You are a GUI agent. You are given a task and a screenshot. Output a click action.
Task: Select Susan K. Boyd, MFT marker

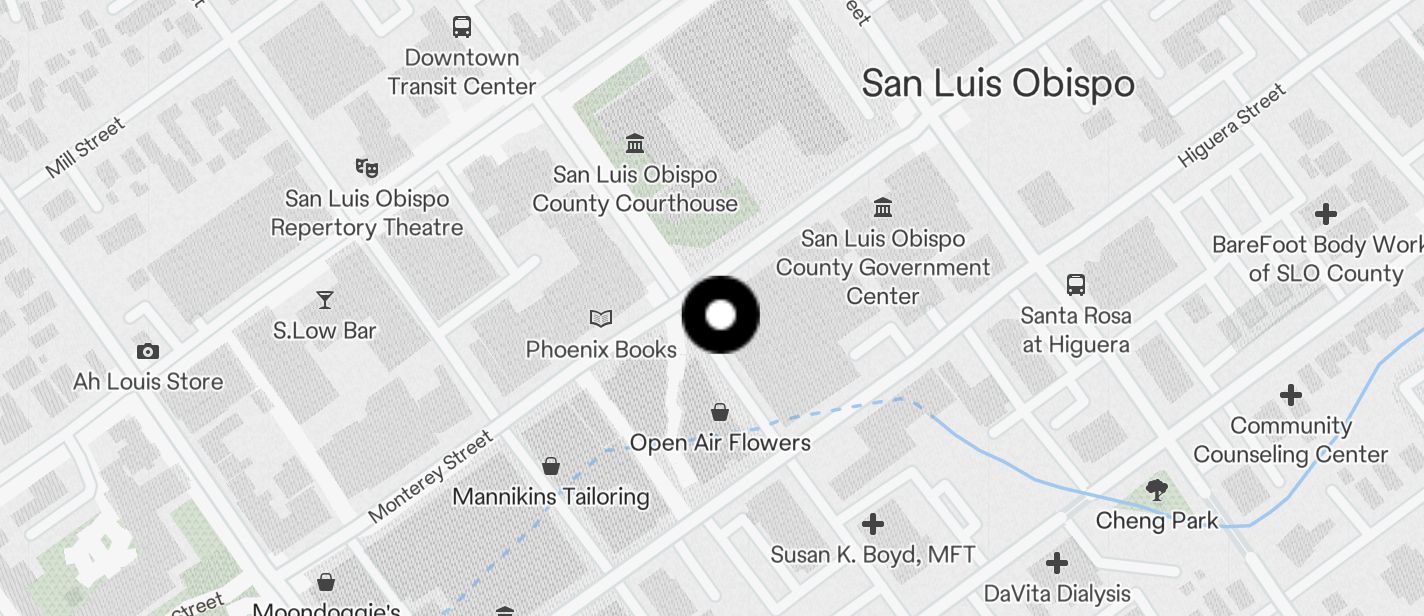coord(873,523)
